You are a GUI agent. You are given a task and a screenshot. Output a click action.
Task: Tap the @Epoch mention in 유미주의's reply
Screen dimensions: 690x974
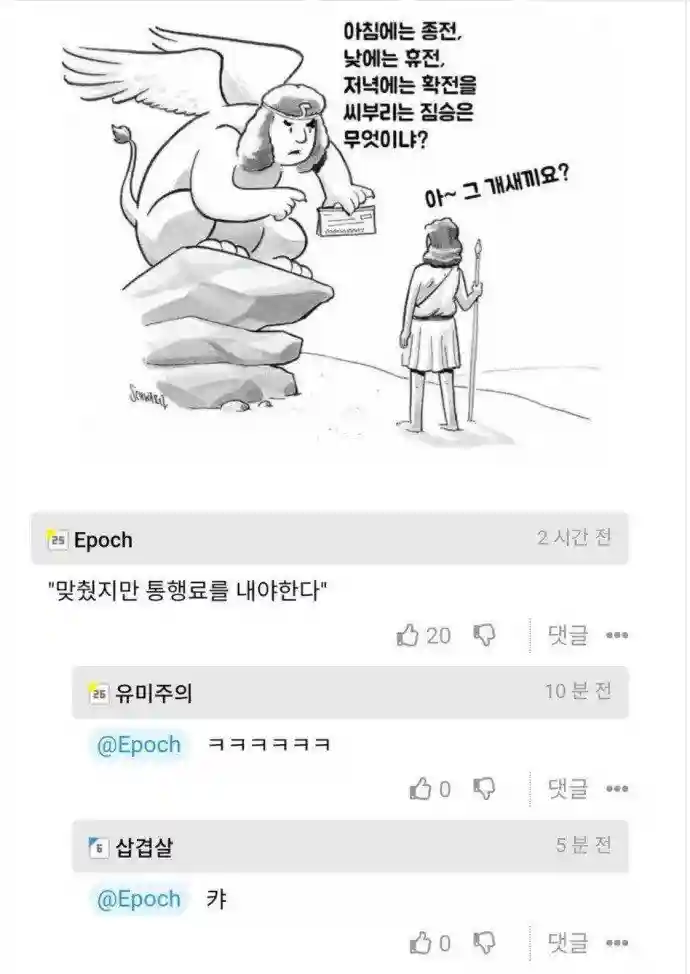click(139, 745)
